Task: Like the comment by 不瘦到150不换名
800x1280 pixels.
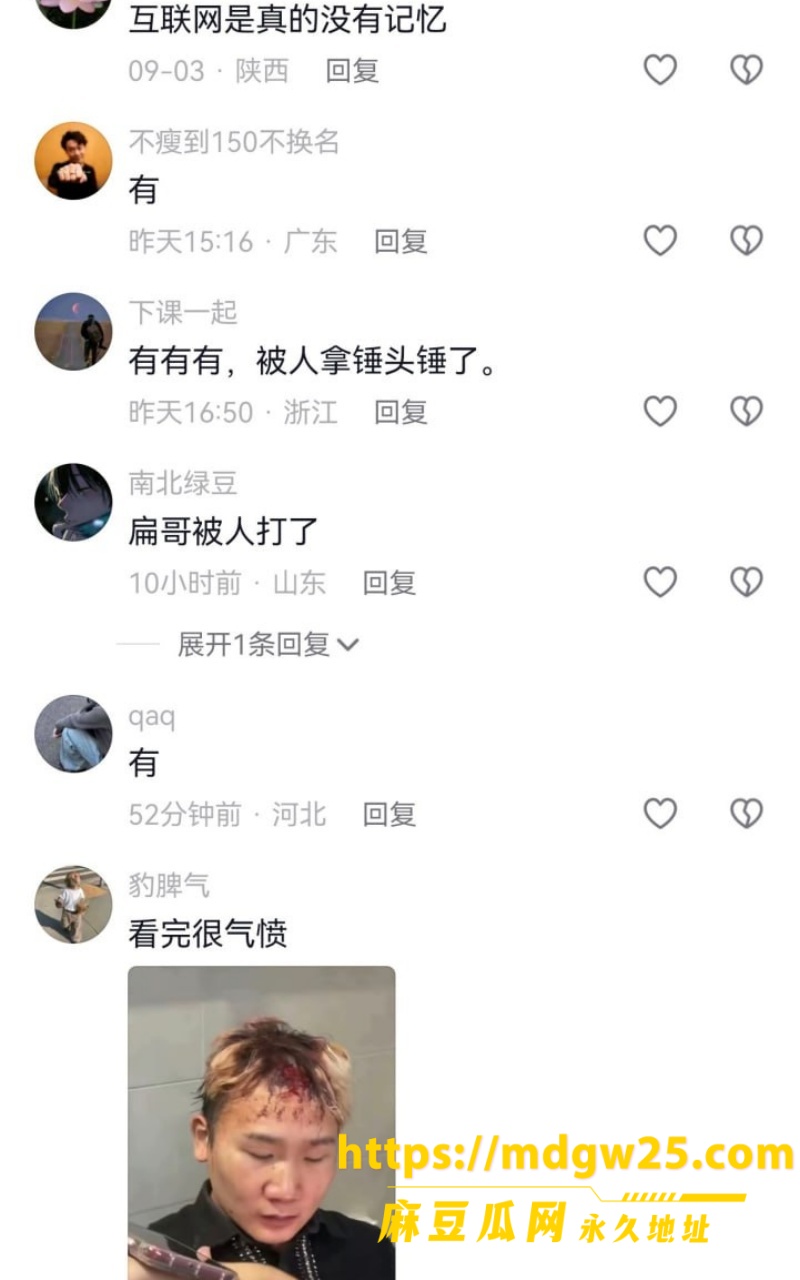Action: point(660,240)
